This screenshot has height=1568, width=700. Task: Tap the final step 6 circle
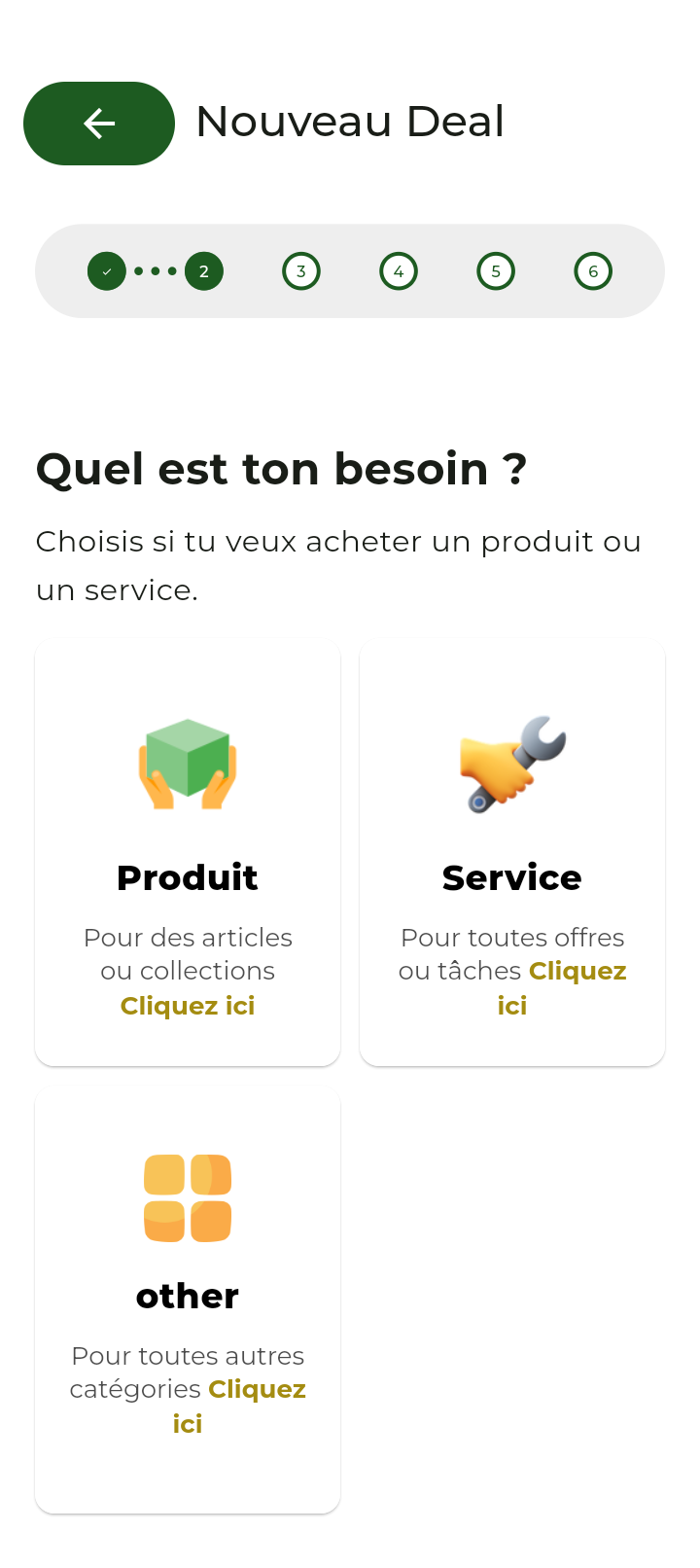[x=593, y=271]
